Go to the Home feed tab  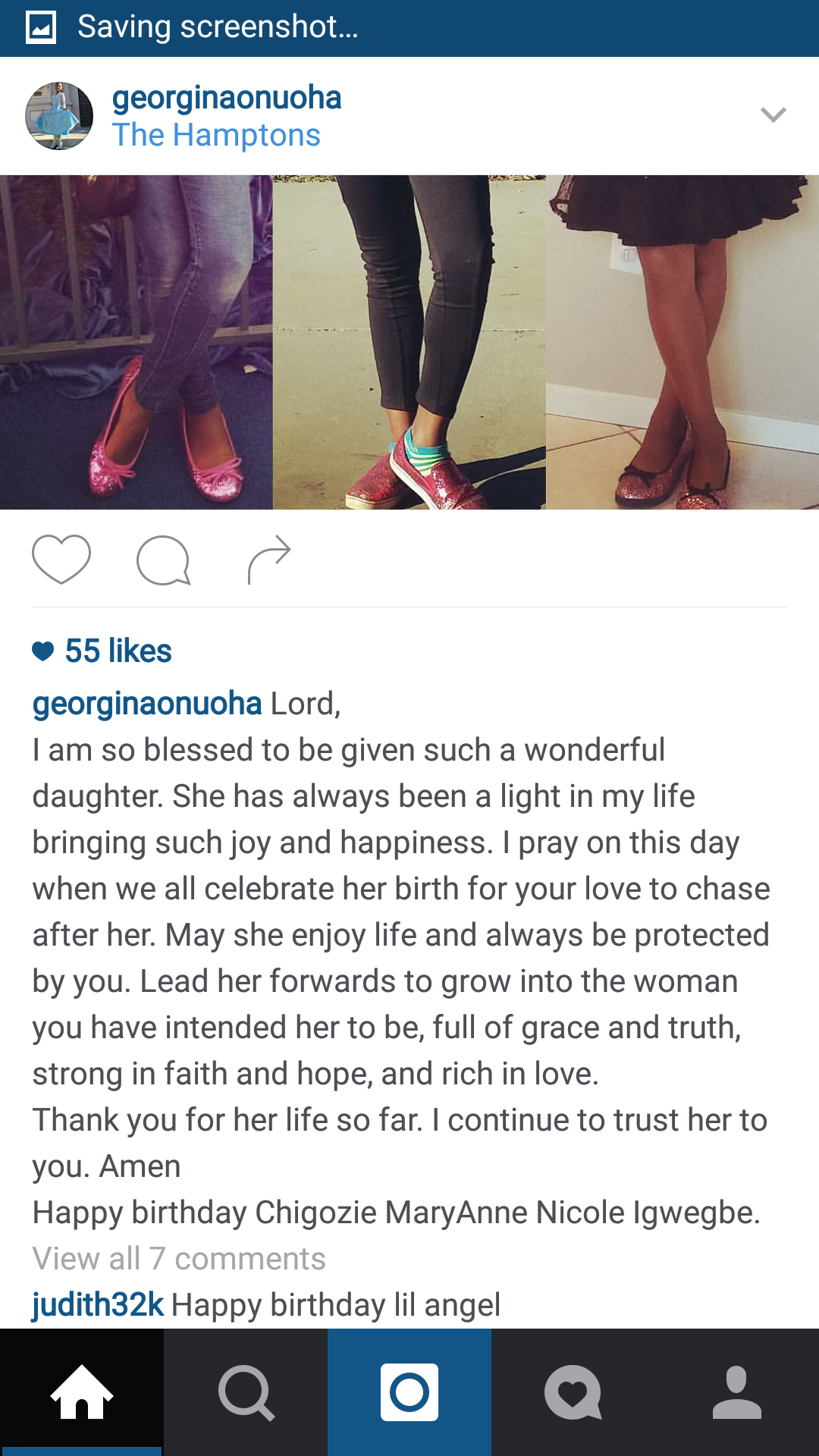click(82, 1392)
